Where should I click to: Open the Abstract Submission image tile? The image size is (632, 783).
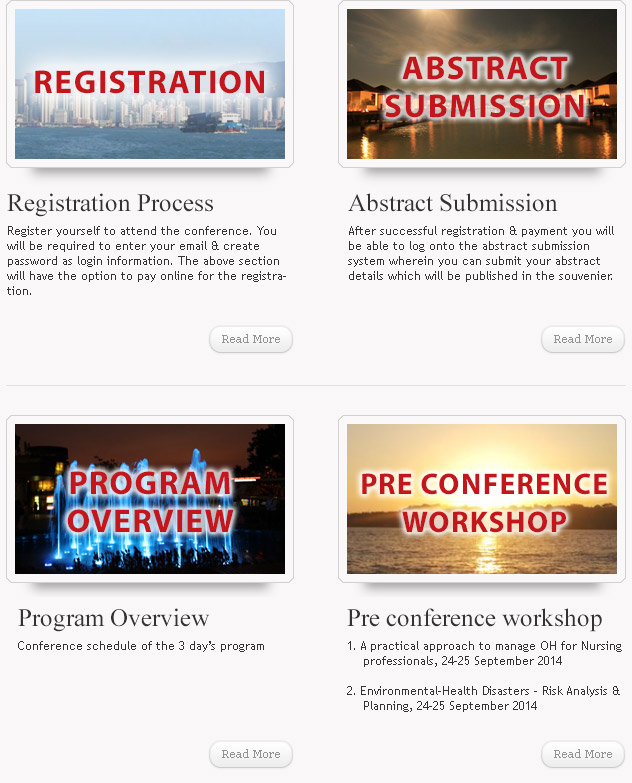coord(482,84)
